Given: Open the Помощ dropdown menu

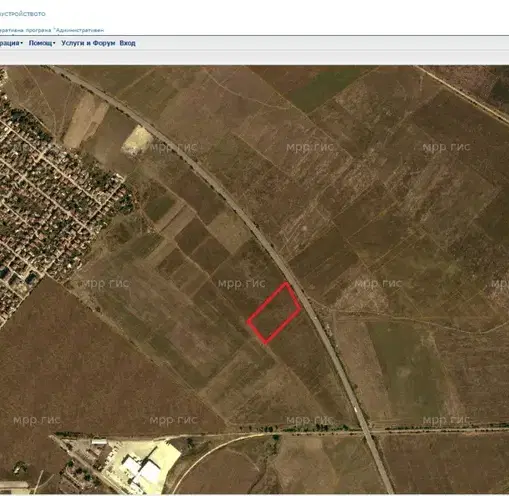Looking at the screenshot, I should 42,43.
